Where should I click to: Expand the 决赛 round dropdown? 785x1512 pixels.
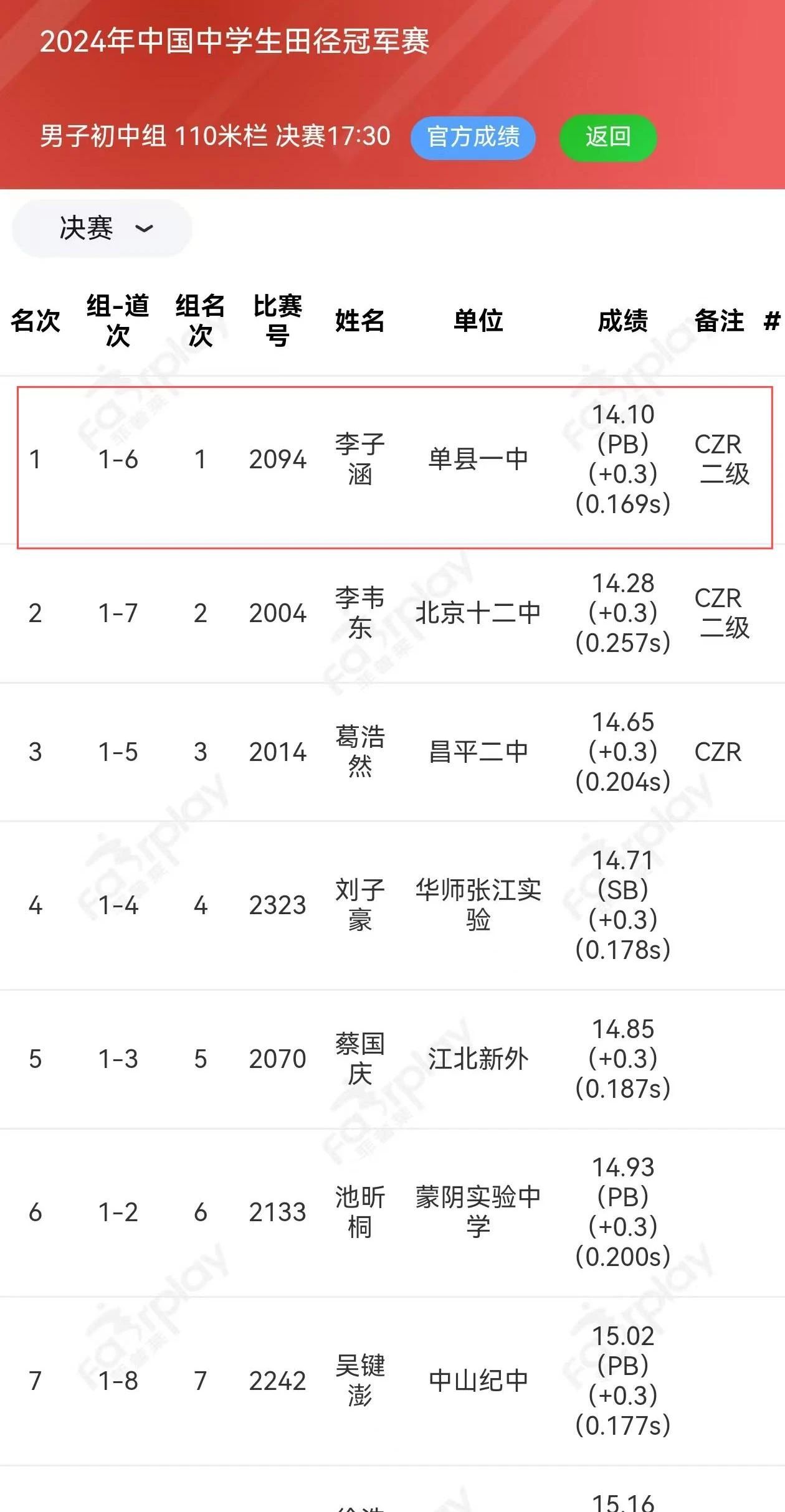point(103,229)
